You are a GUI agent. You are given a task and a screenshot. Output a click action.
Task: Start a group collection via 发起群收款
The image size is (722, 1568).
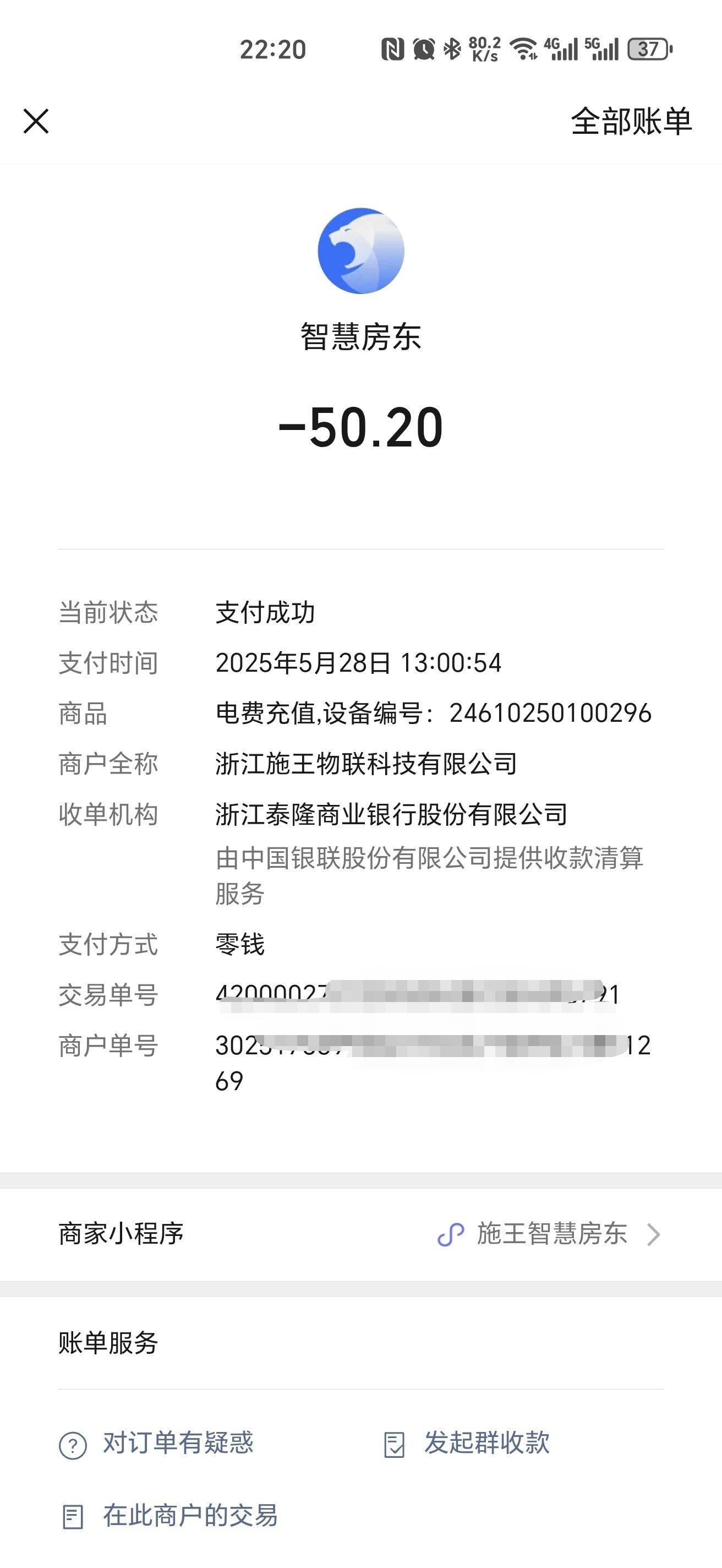coord(467,1443)
